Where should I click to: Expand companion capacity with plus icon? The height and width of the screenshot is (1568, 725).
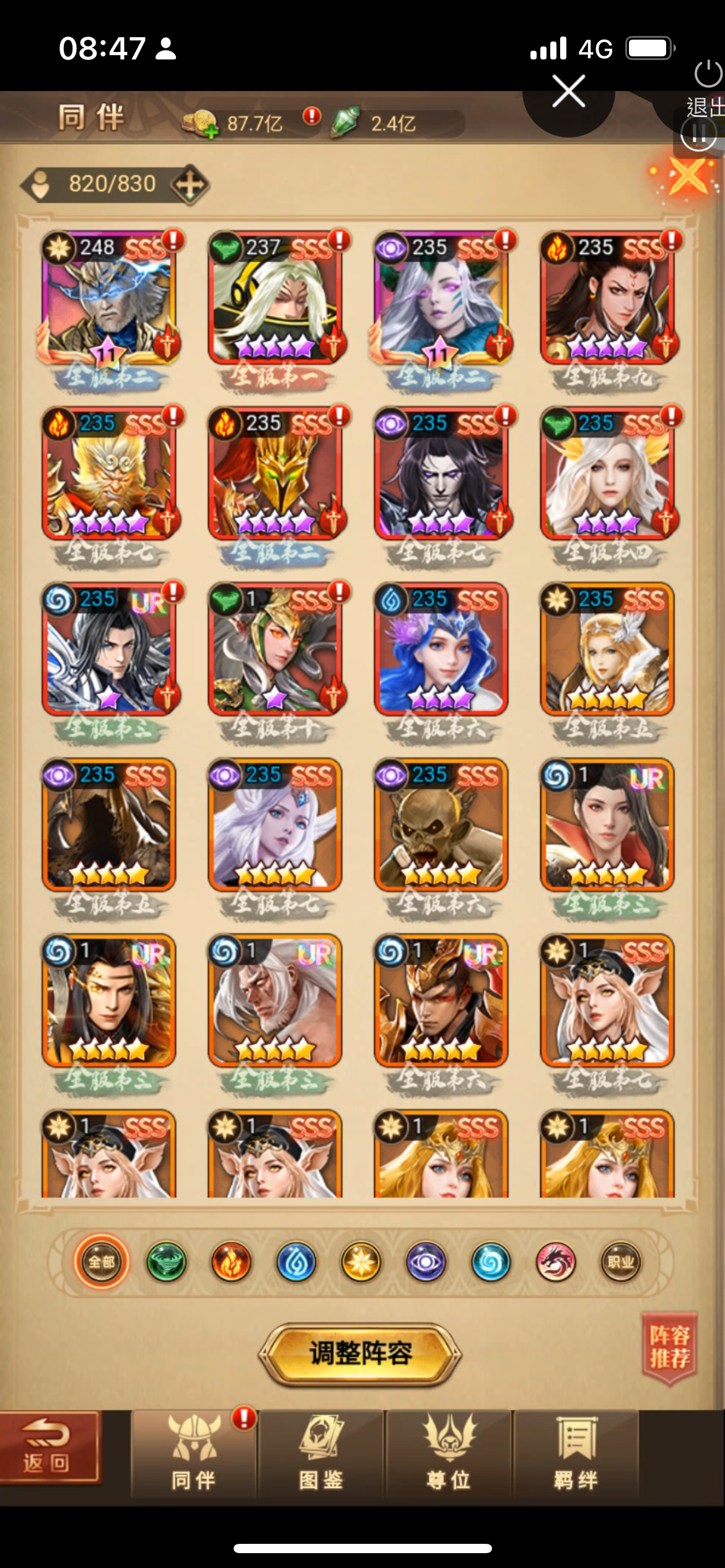[190, 185]
